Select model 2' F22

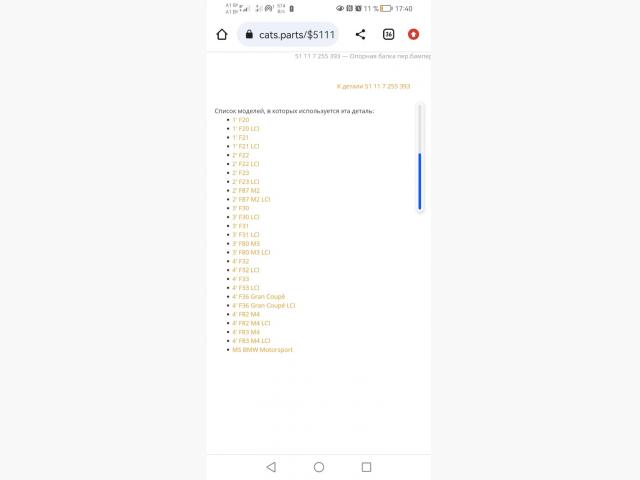pos(241,155)
